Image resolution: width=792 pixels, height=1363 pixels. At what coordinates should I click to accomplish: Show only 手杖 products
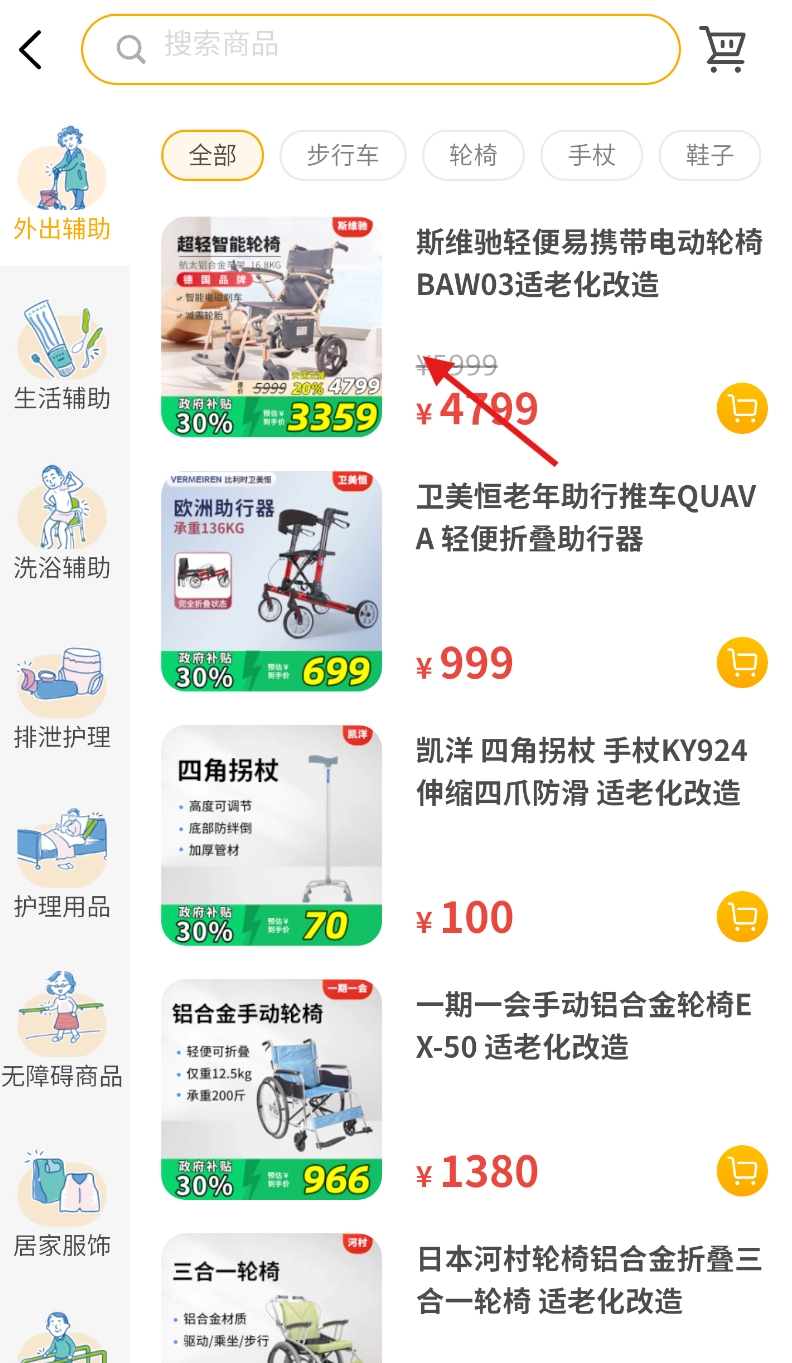591,156
